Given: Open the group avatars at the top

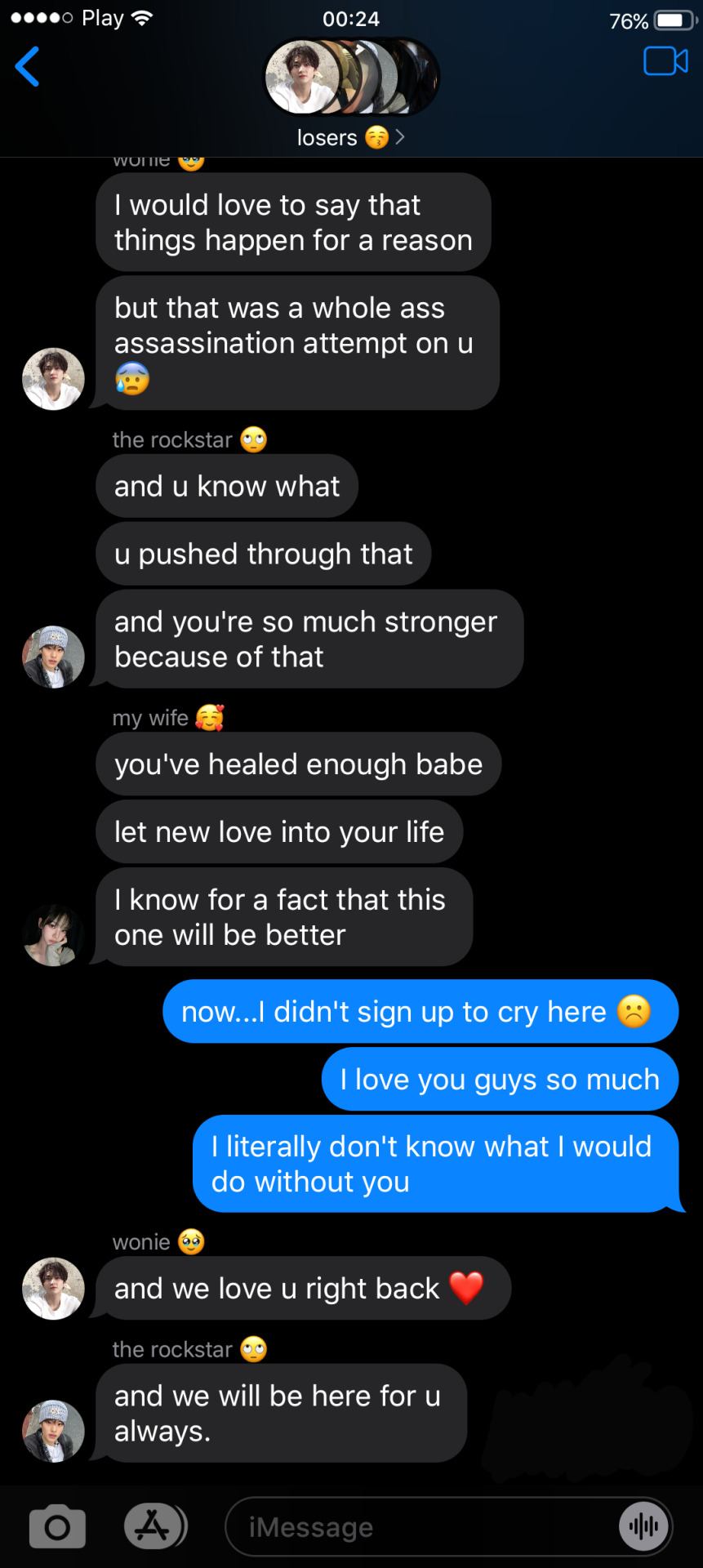Looking at the screenshot, I should point(351,78).
